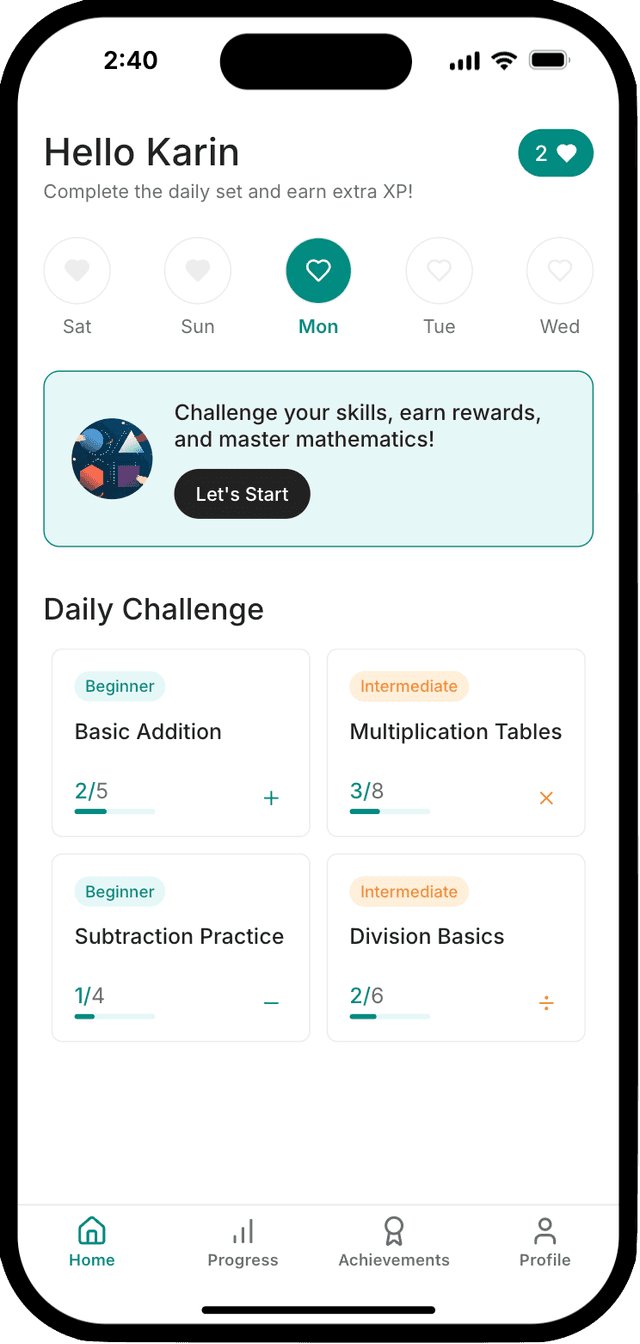Select Saturday in the day row
The height and width of the screenshot is (1344, 640).
tap(77, 271)
